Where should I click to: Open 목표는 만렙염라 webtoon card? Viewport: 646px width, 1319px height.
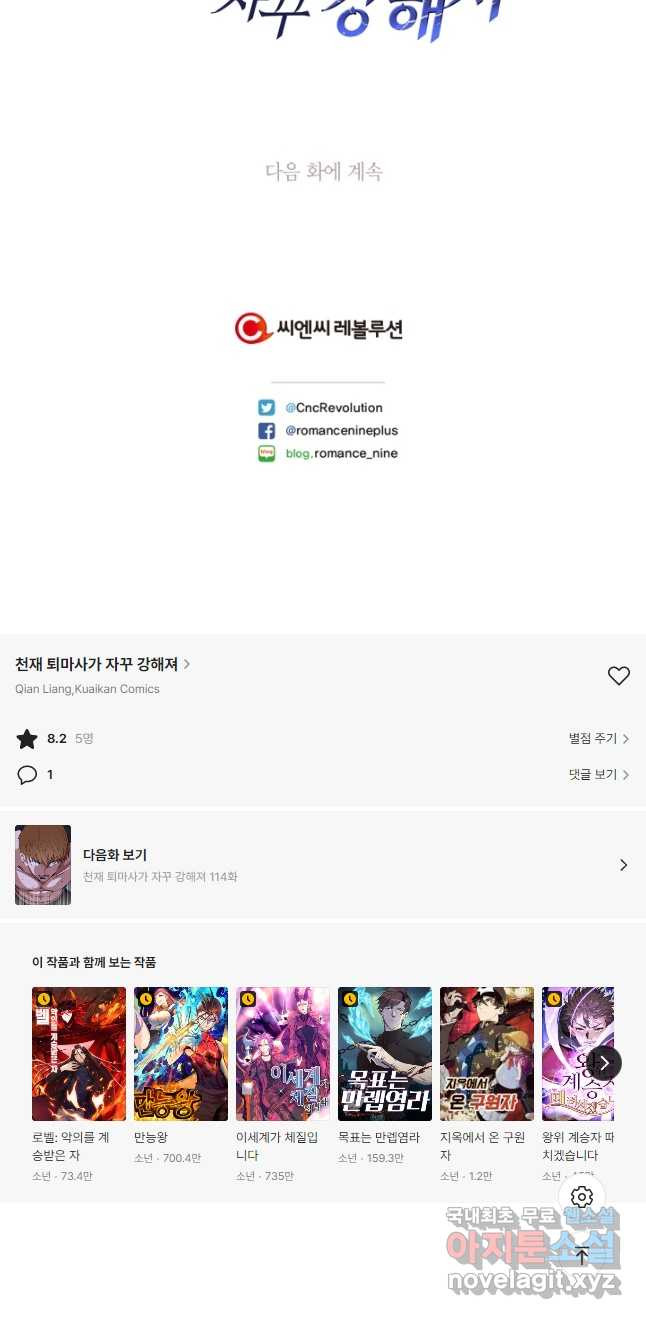pos(385,1054)
